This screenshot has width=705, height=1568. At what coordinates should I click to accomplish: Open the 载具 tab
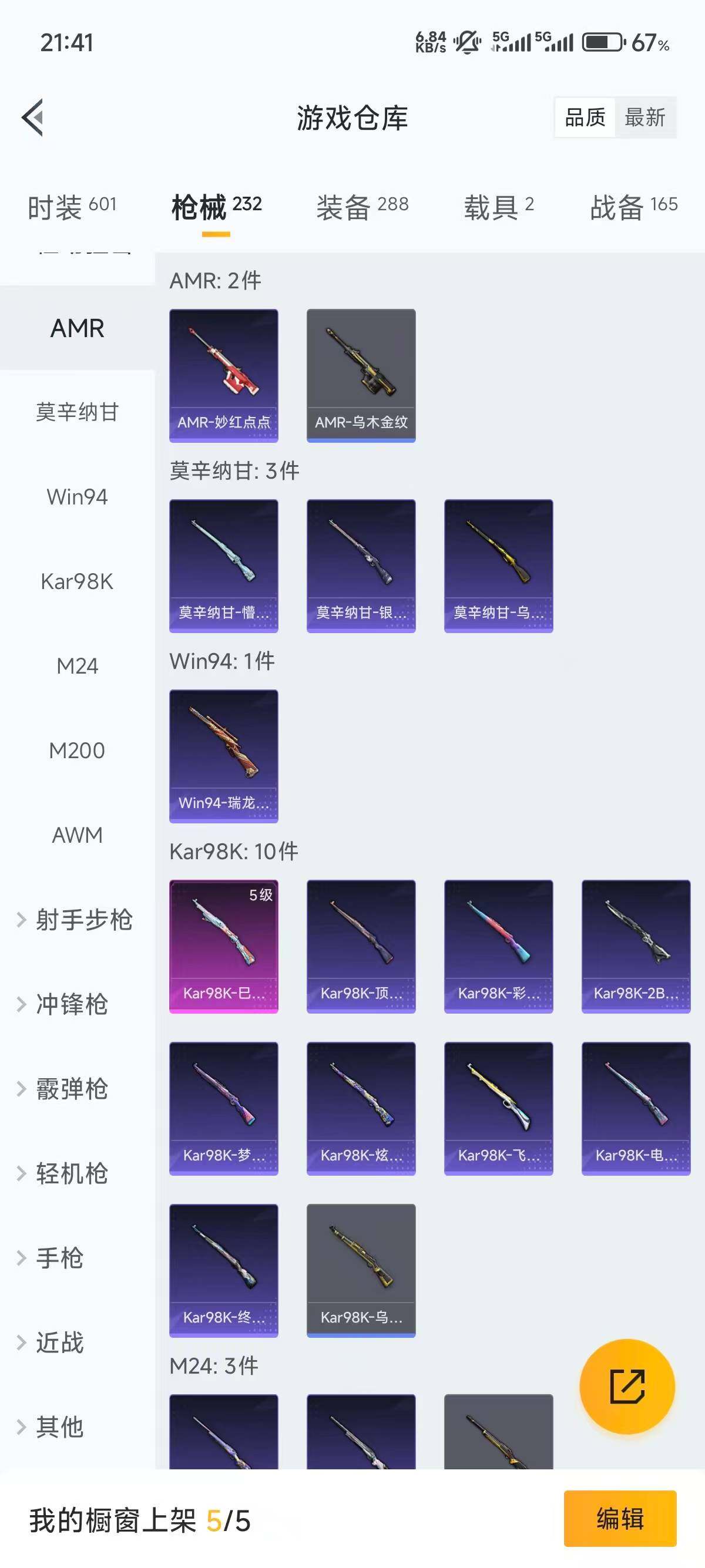click(497, 207)
